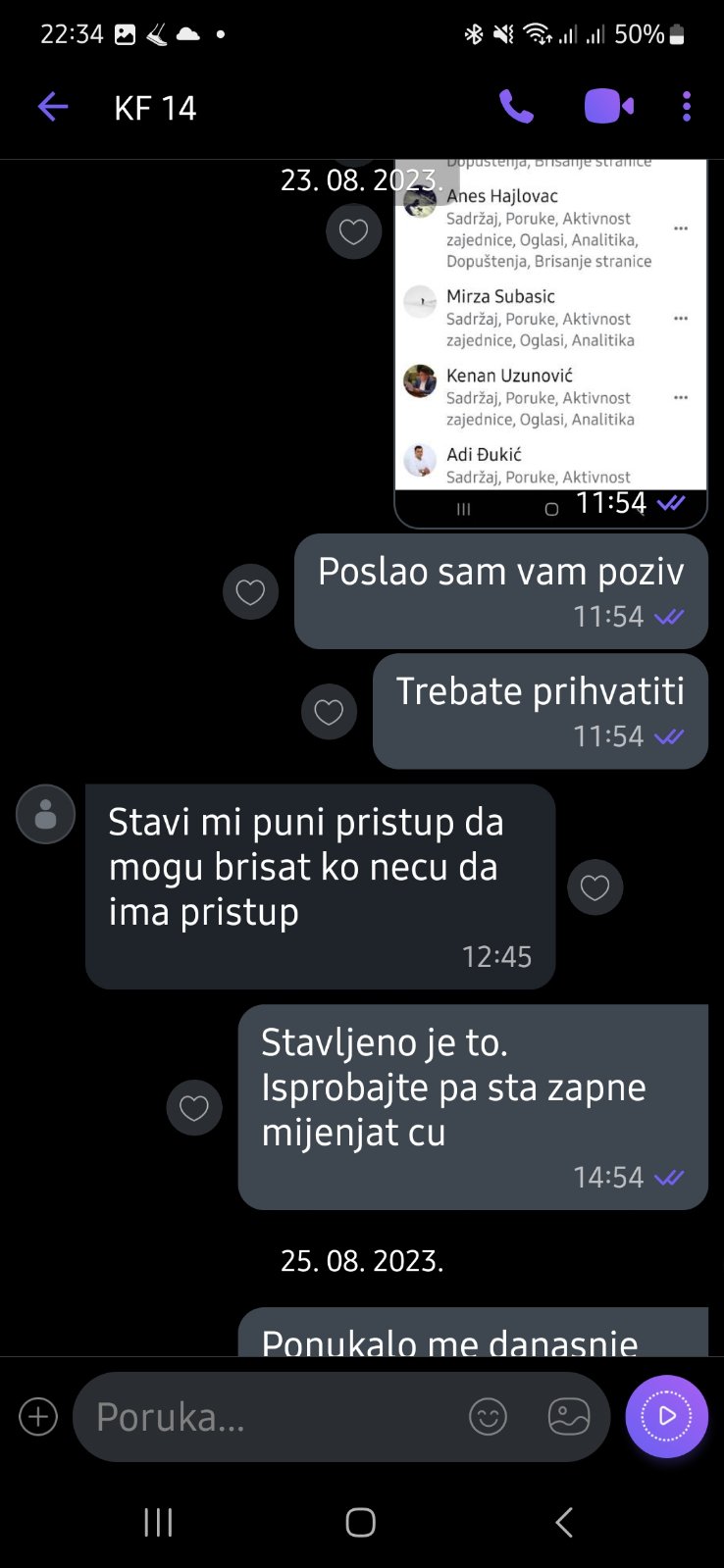Like the "Poslao sam vam poziv" message
This screenshot has height=1568, width=724.
click(250, 592)
